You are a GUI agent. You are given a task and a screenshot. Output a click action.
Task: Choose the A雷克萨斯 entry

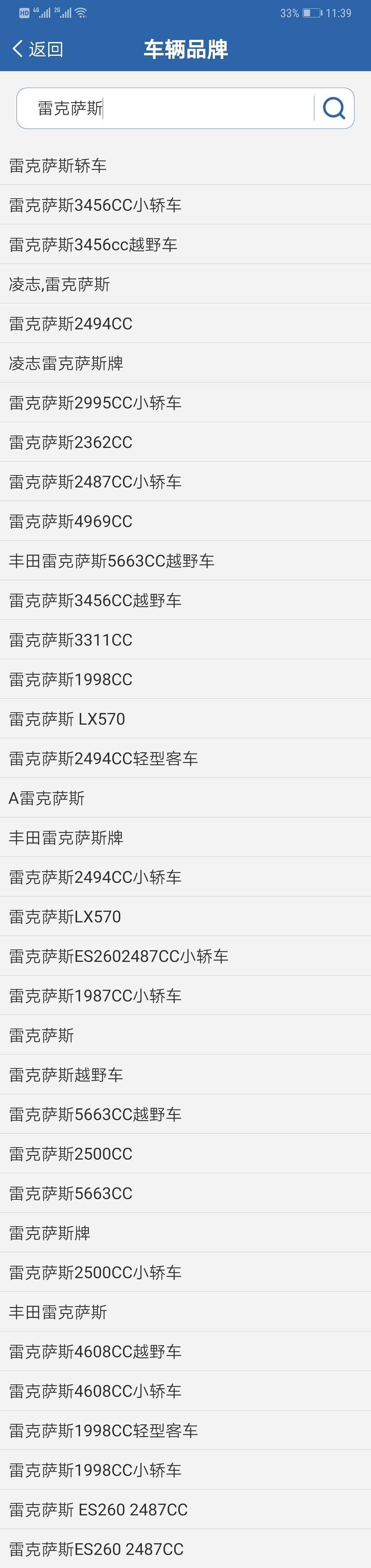(185, 798)
